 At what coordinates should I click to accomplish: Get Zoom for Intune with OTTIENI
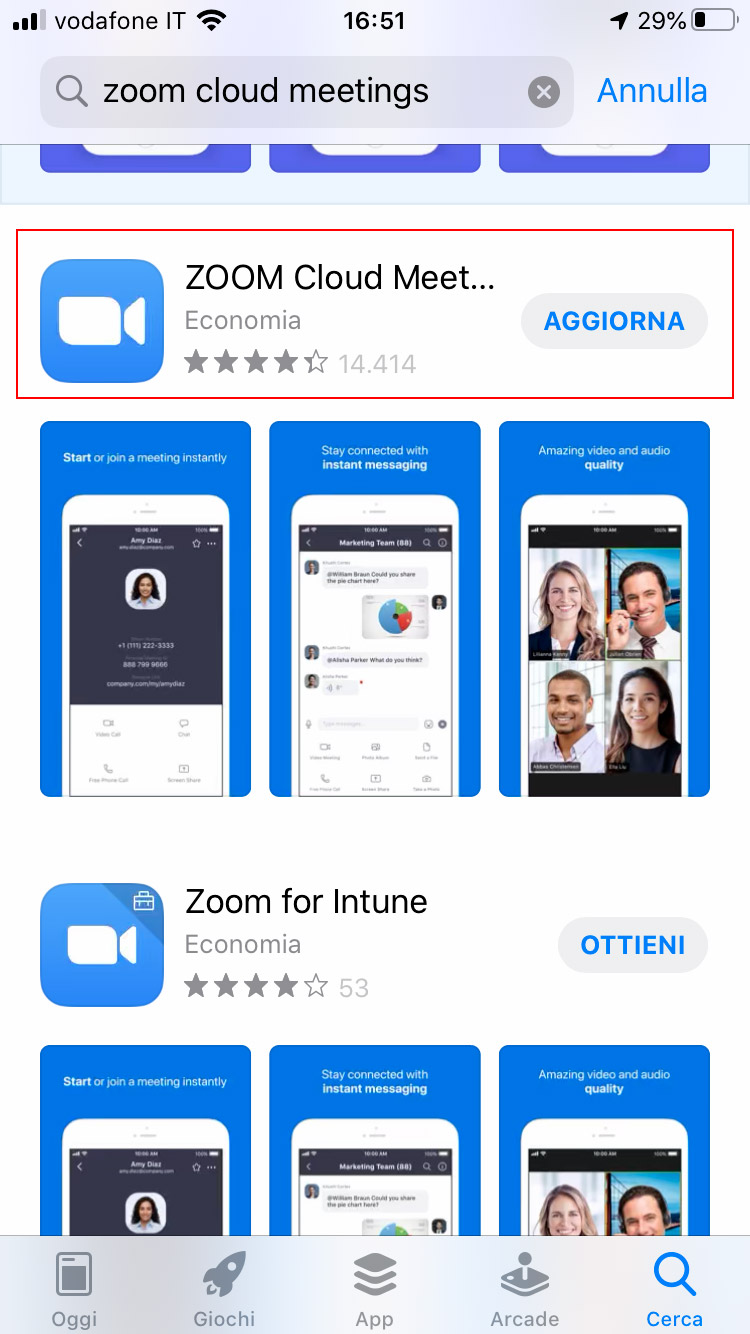(632, 945)
